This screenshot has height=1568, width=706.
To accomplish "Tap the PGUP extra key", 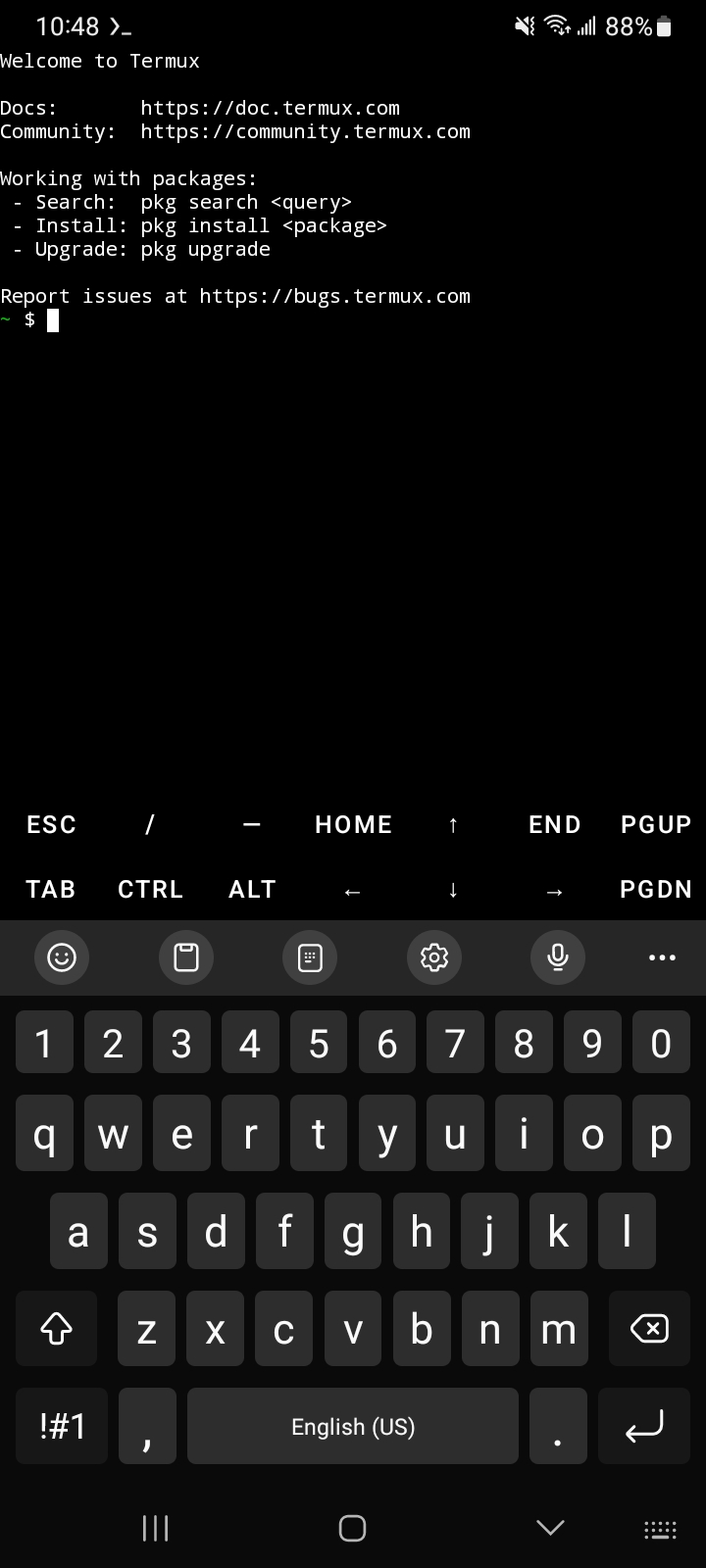I will [655, 825].
